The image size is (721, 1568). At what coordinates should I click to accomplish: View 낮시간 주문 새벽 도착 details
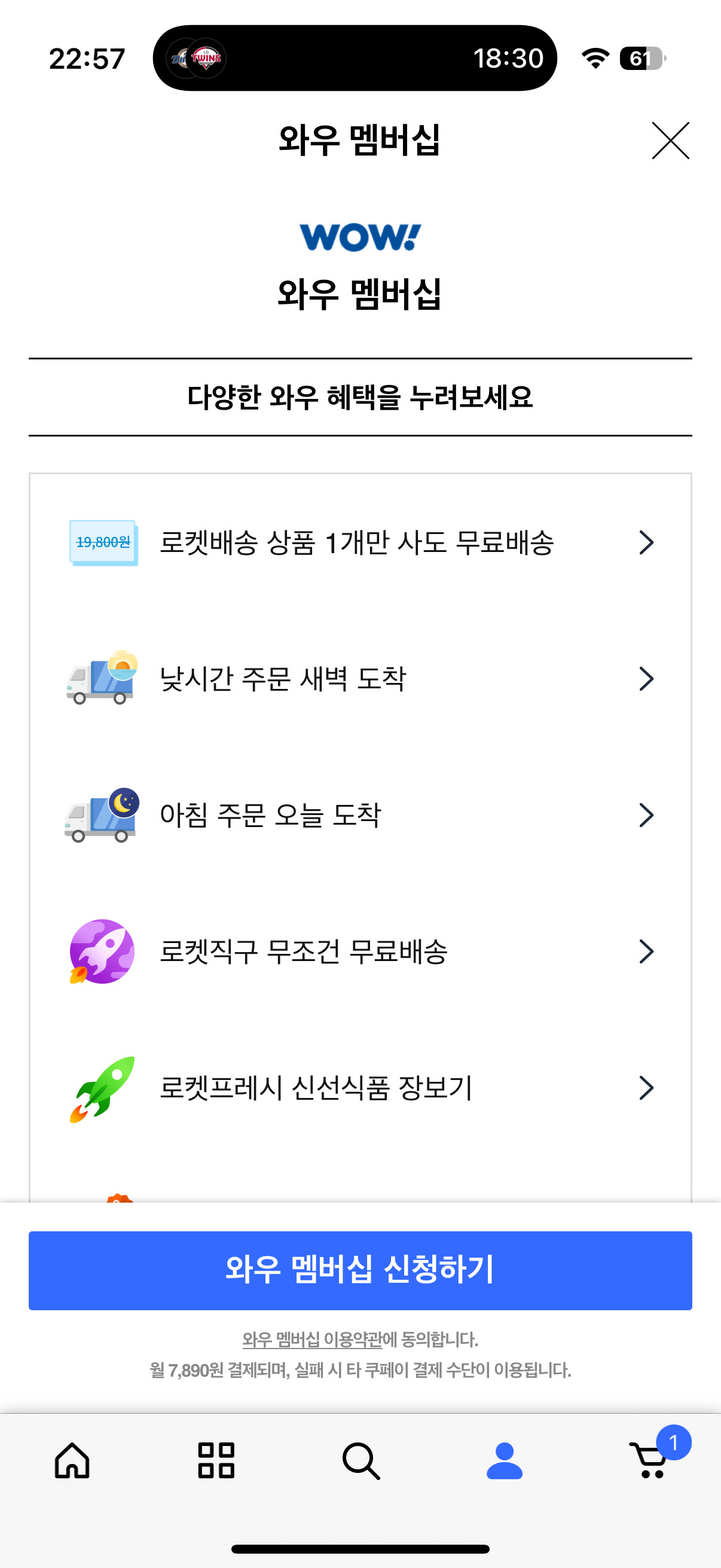point(359,679)
